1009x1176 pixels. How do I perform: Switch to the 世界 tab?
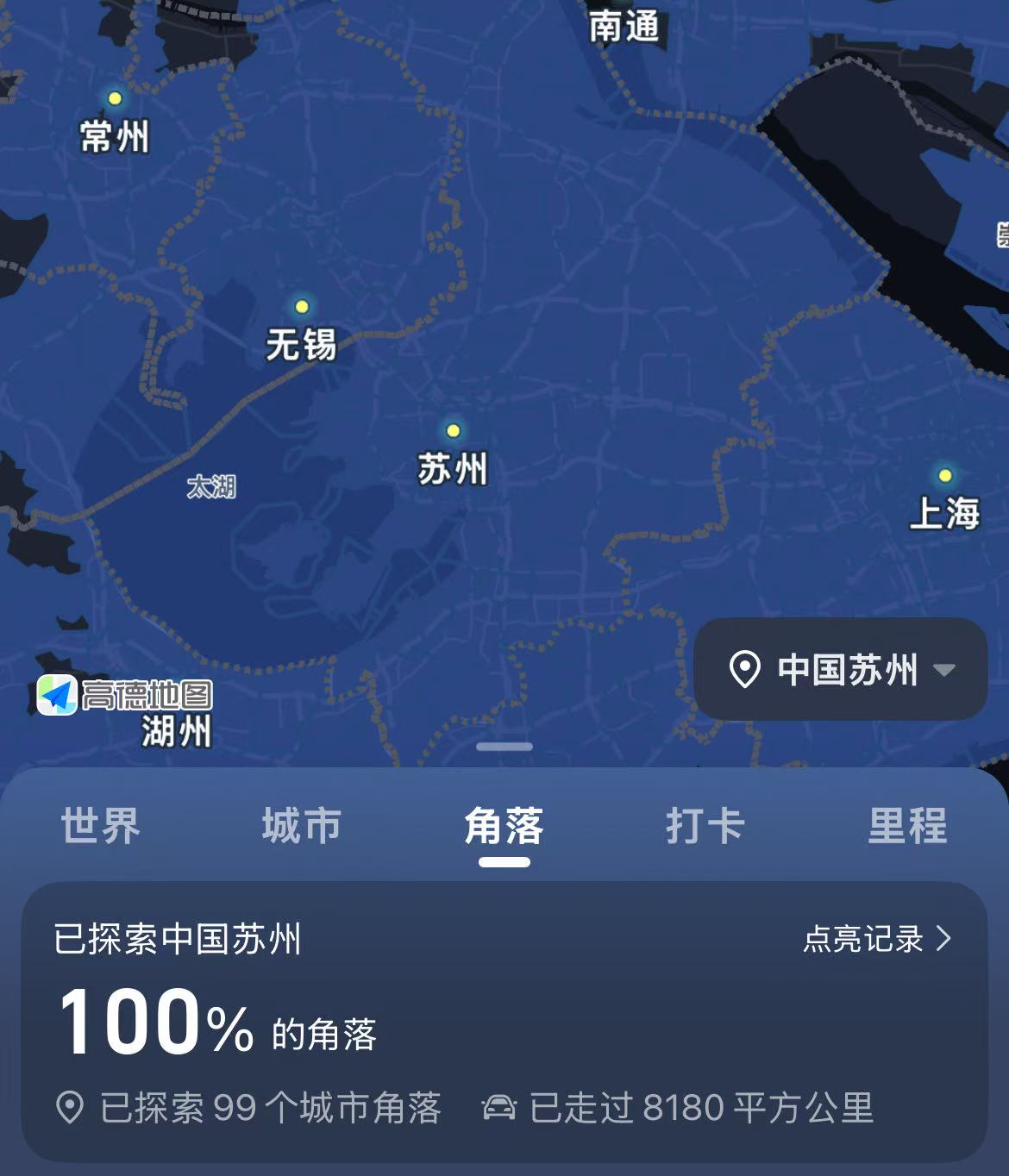coord(100,826)
